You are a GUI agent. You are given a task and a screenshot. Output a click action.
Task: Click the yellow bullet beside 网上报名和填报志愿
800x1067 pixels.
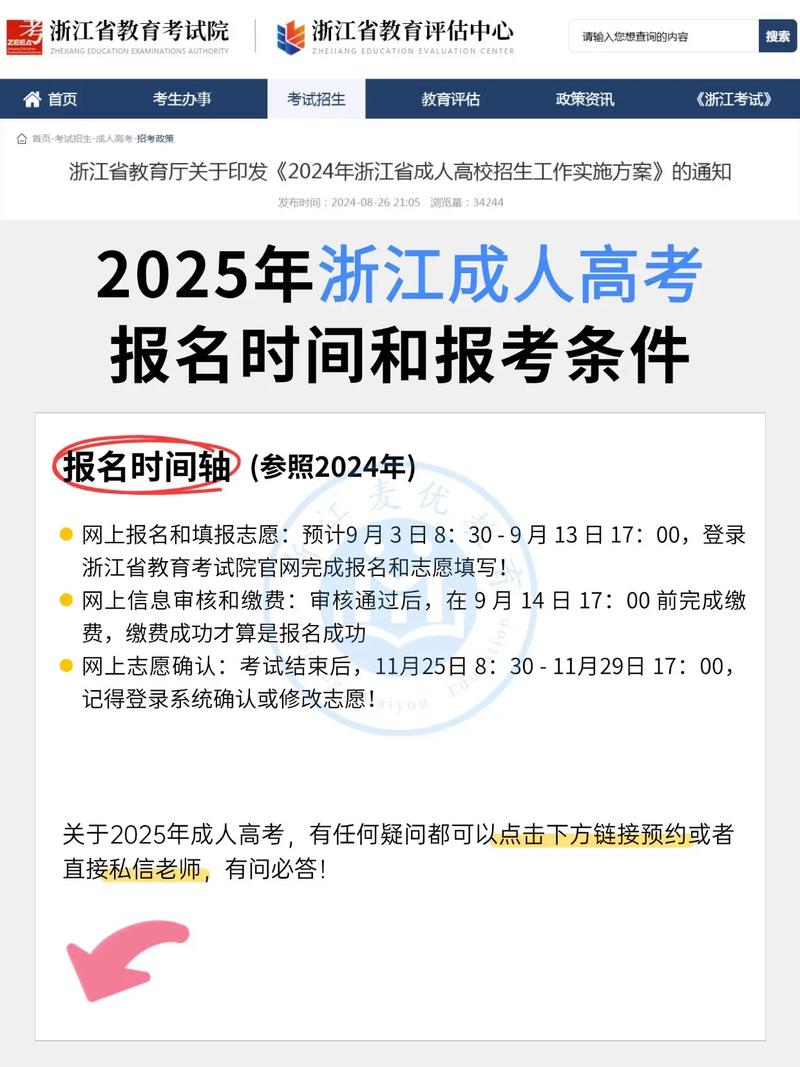(x=67, y=535)
